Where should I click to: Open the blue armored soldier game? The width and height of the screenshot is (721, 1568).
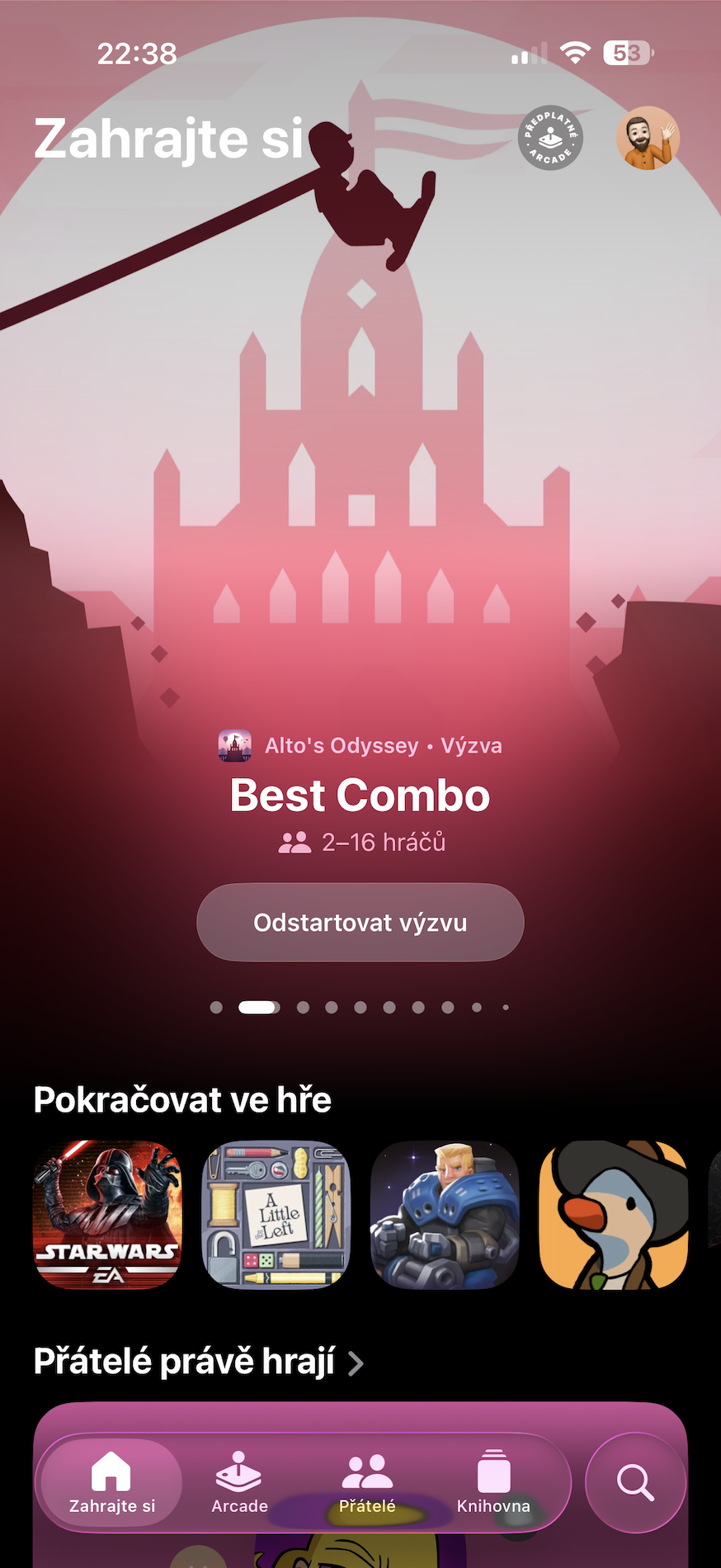[445, 1215]
